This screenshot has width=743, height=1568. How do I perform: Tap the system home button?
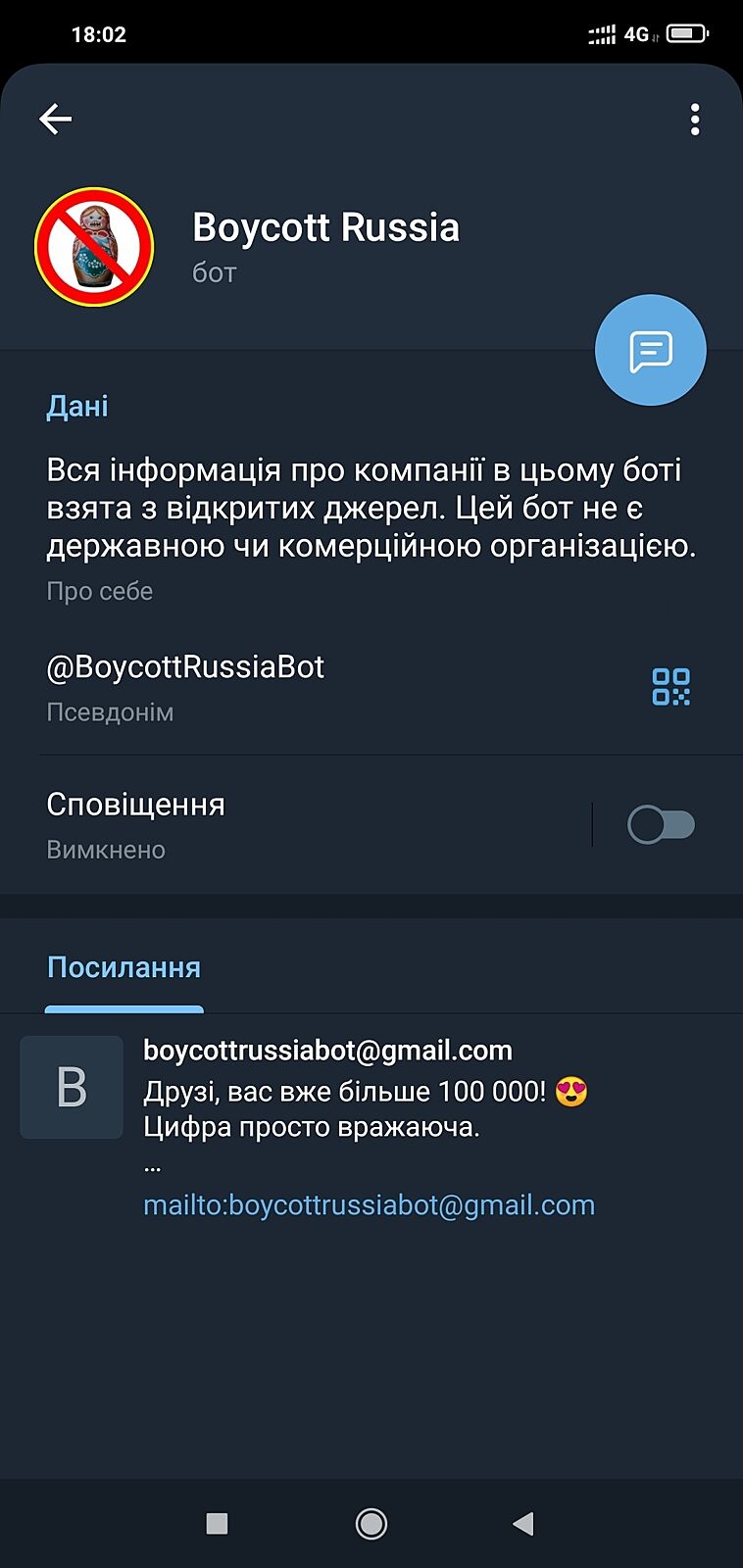tap(371, 1523)
